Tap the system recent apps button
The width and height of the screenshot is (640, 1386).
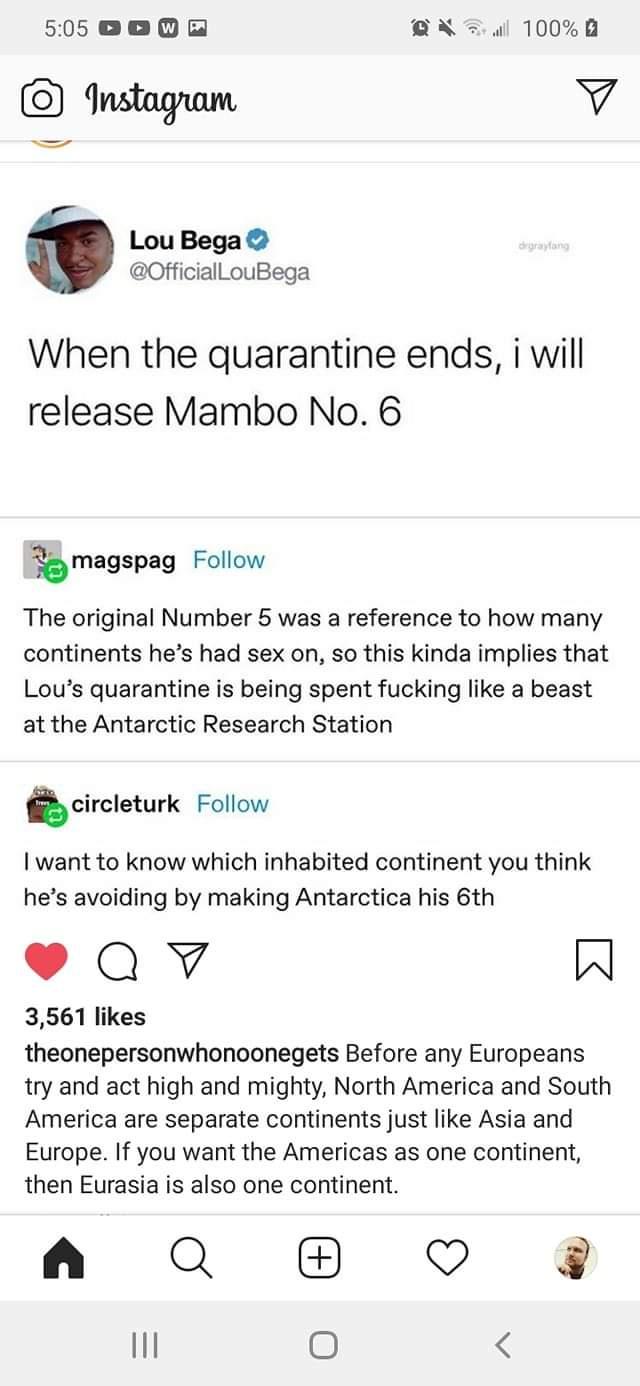[145, 1345]
